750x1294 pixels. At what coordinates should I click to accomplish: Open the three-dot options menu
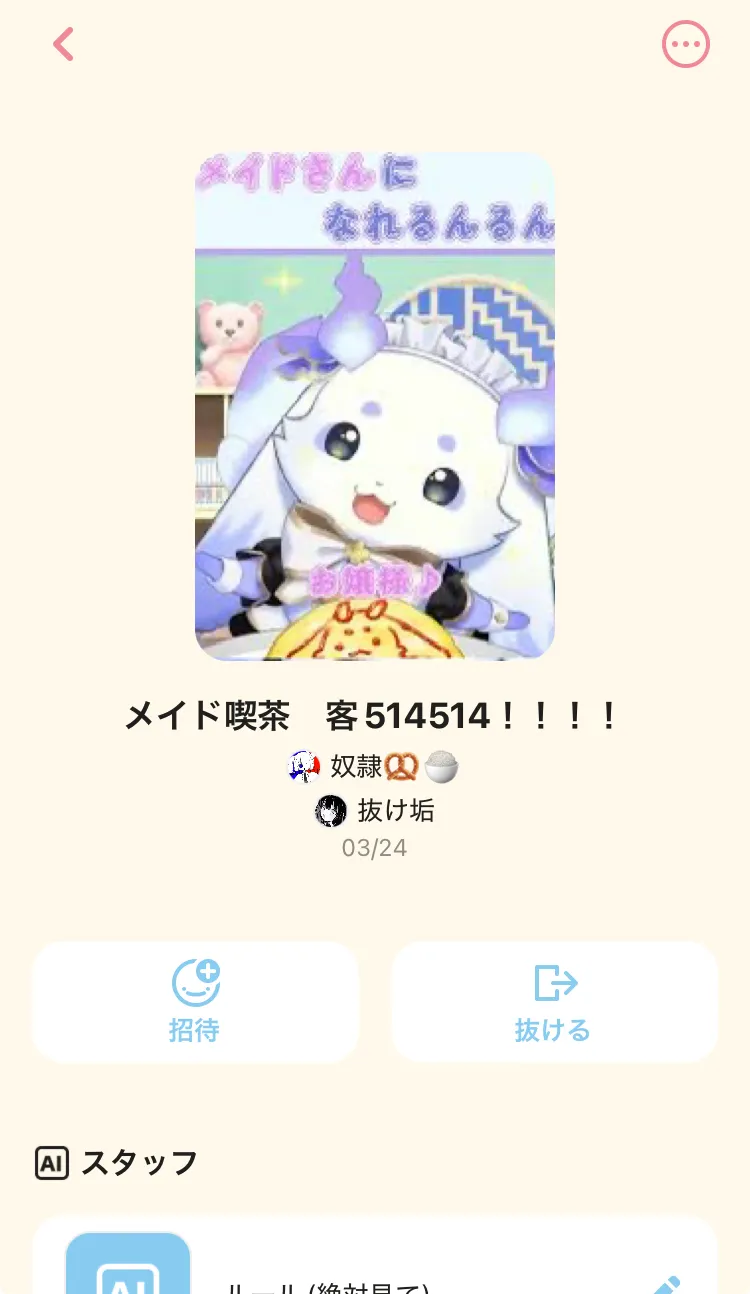coord(686,44)
